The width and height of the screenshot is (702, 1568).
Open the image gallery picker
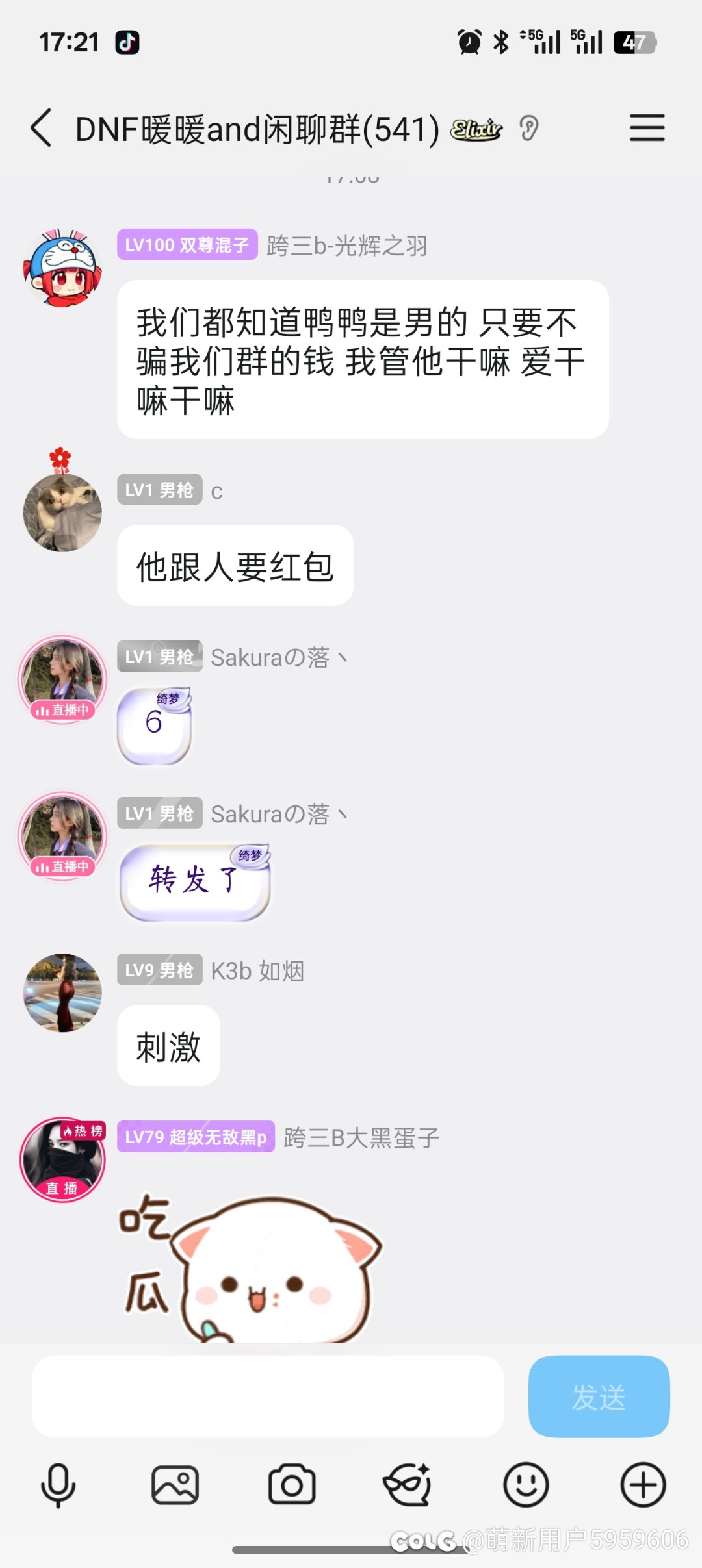tap(175, 1485)
